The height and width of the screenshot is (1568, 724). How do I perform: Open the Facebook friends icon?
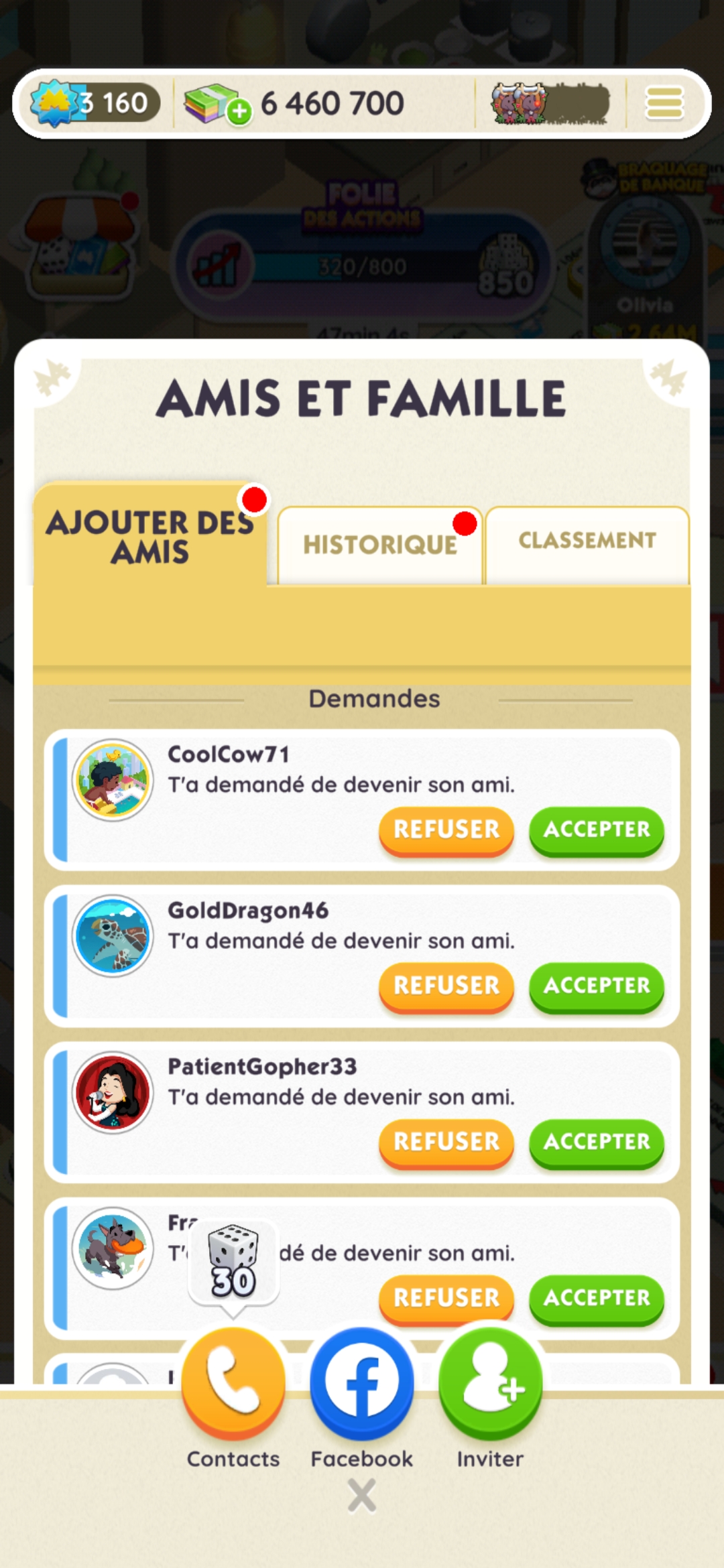point(361,1382)
